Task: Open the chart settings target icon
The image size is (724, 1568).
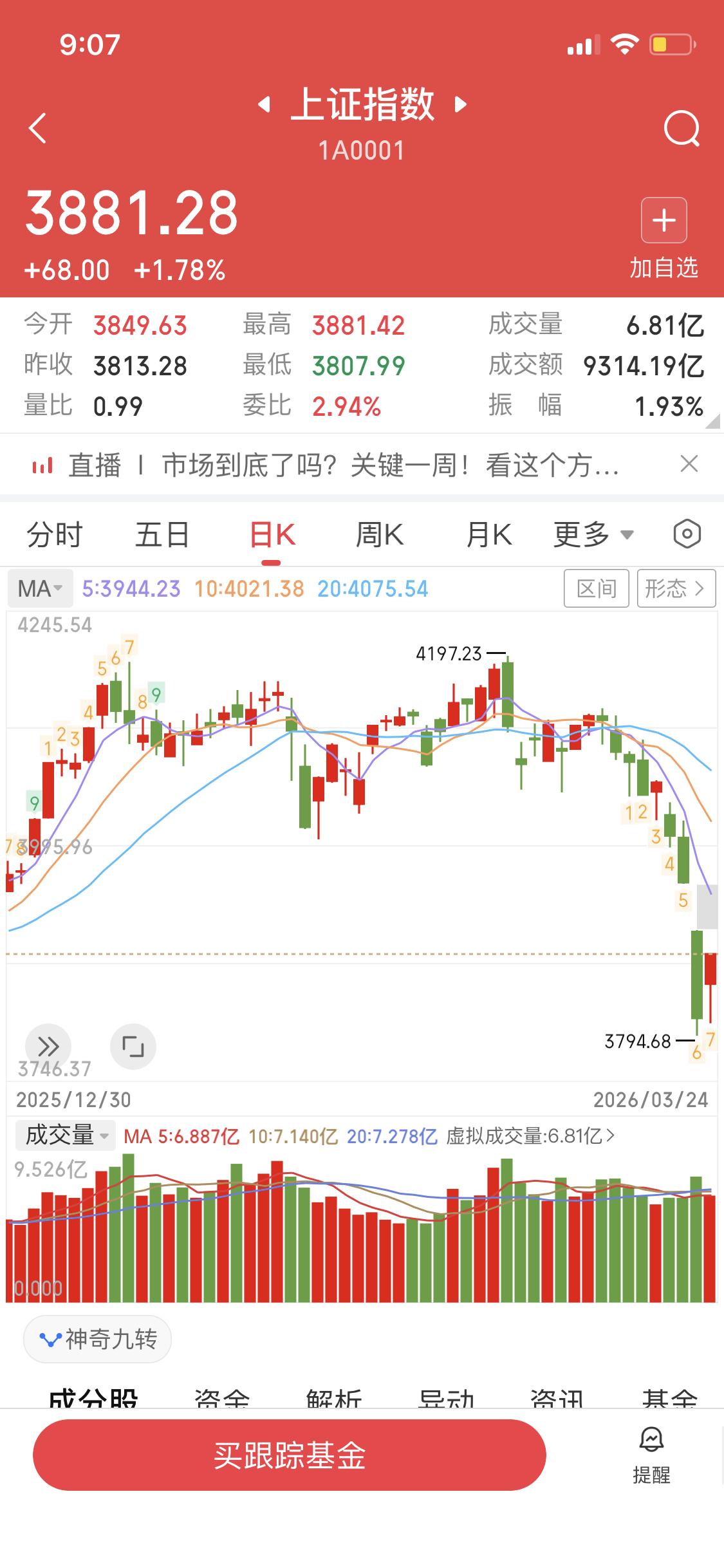Action: click(x=686, y=534)
